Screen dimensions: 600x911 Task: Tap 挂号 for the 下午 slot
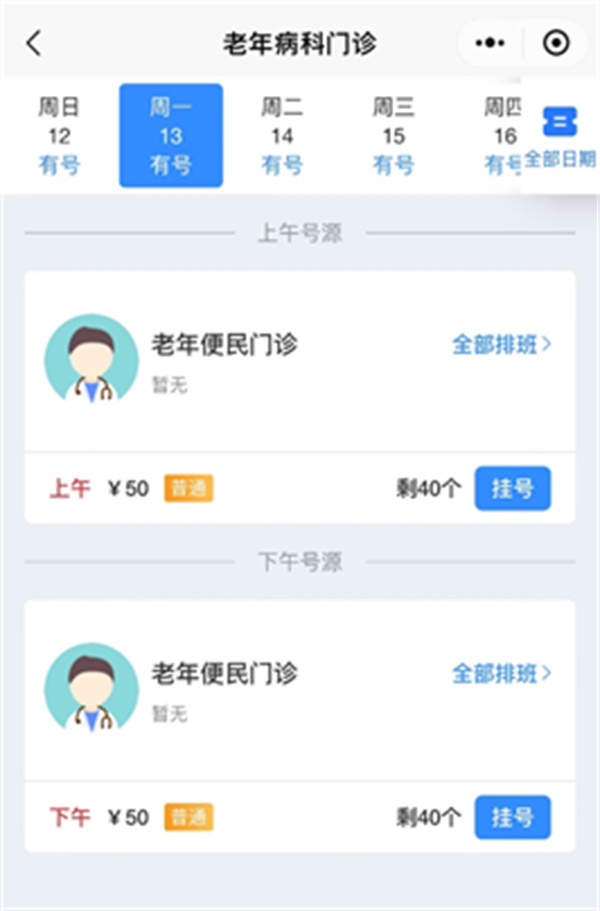click(512, 817)
